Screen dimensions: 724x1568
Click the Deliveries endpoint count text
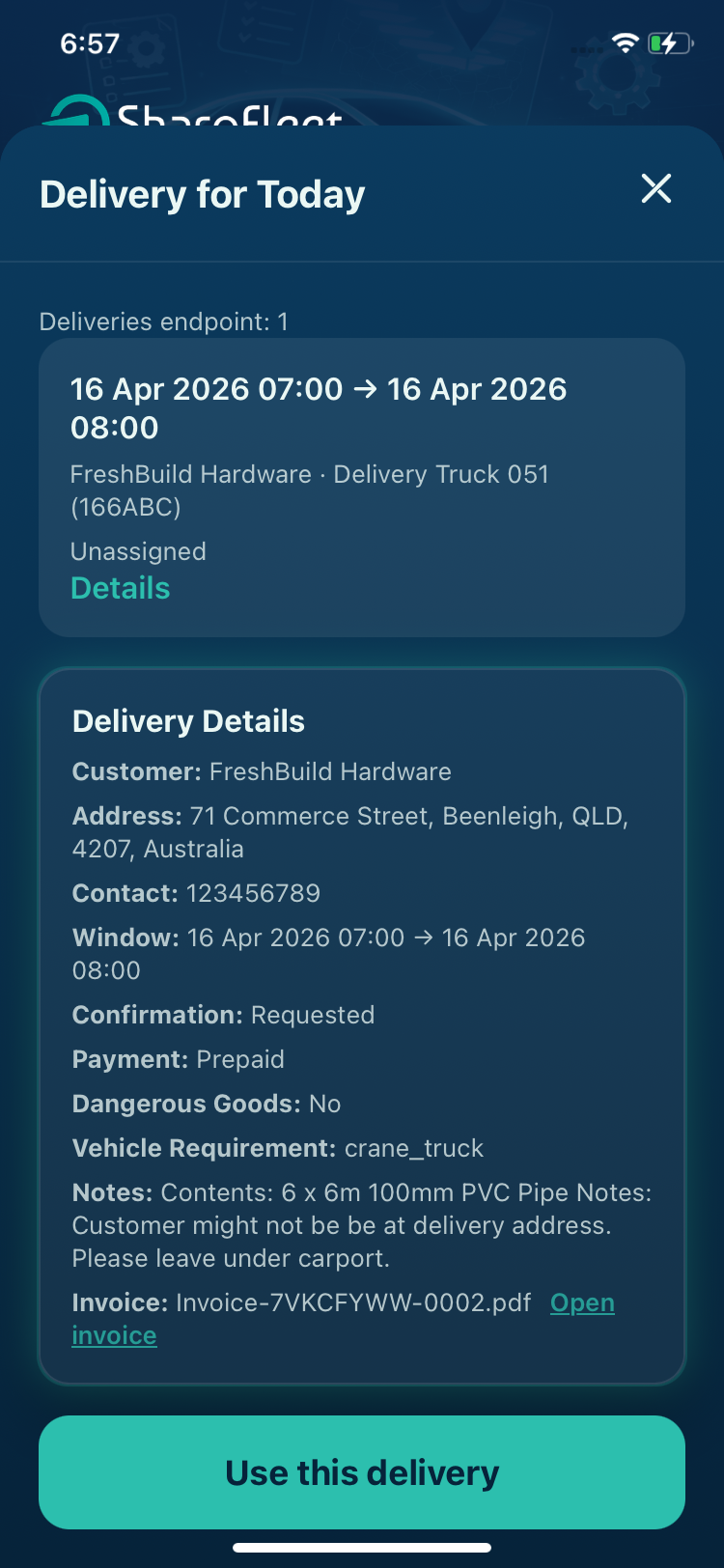coord(164,322)
